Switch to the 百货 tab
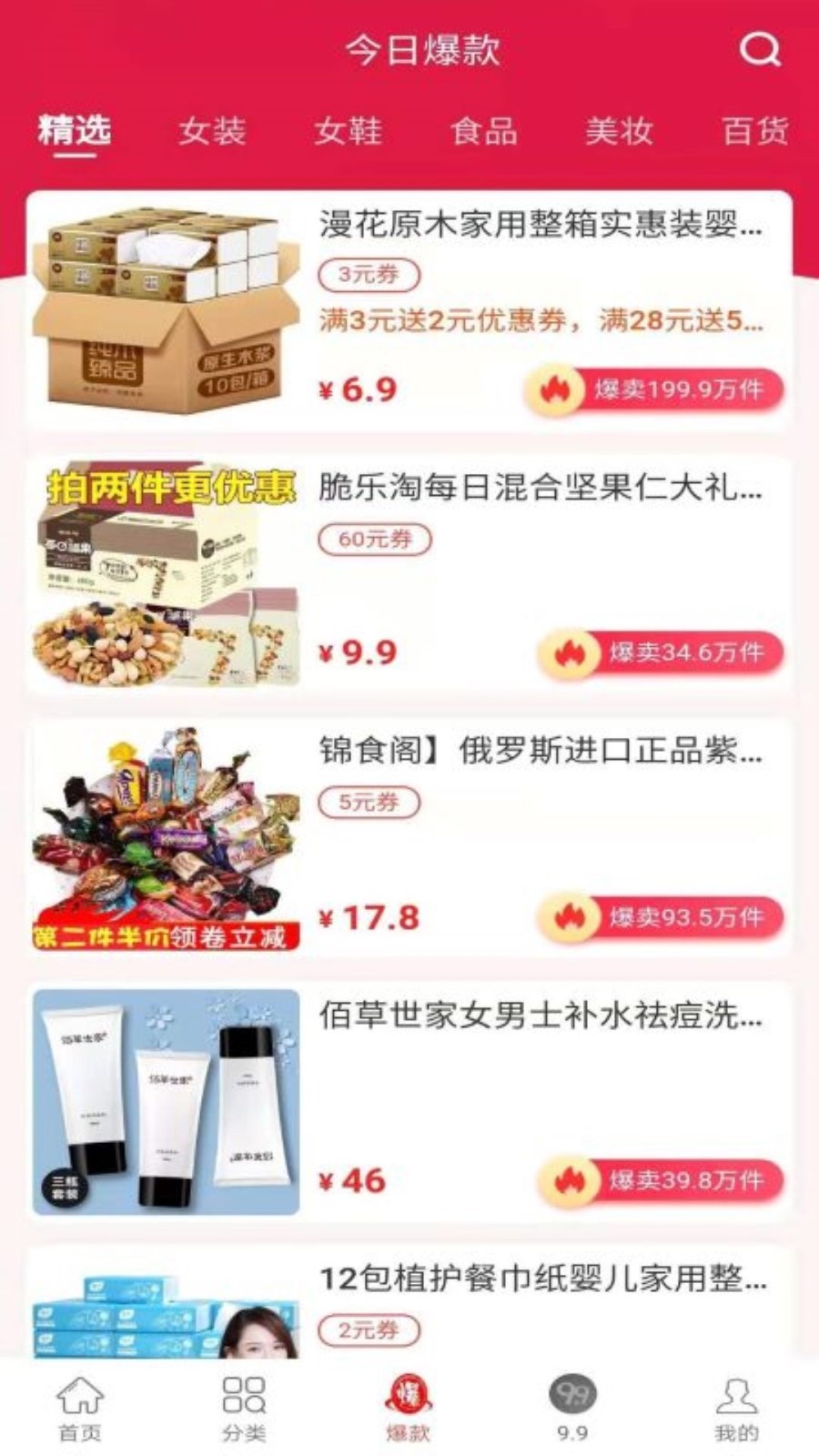Screen dimensions: 819x1456 [754, 131]
